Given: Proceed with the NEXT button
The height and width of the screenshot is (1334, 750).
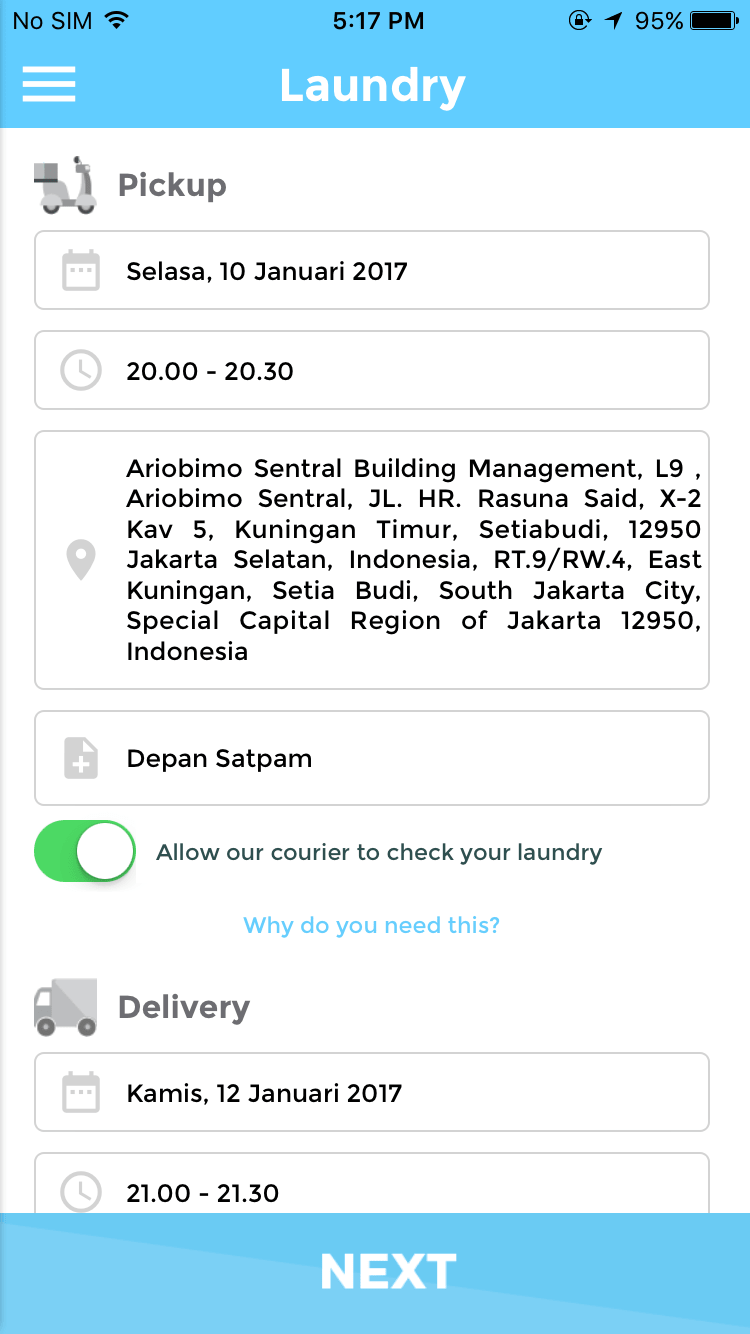Looking at the screenshot, I should coord(388,1273).
